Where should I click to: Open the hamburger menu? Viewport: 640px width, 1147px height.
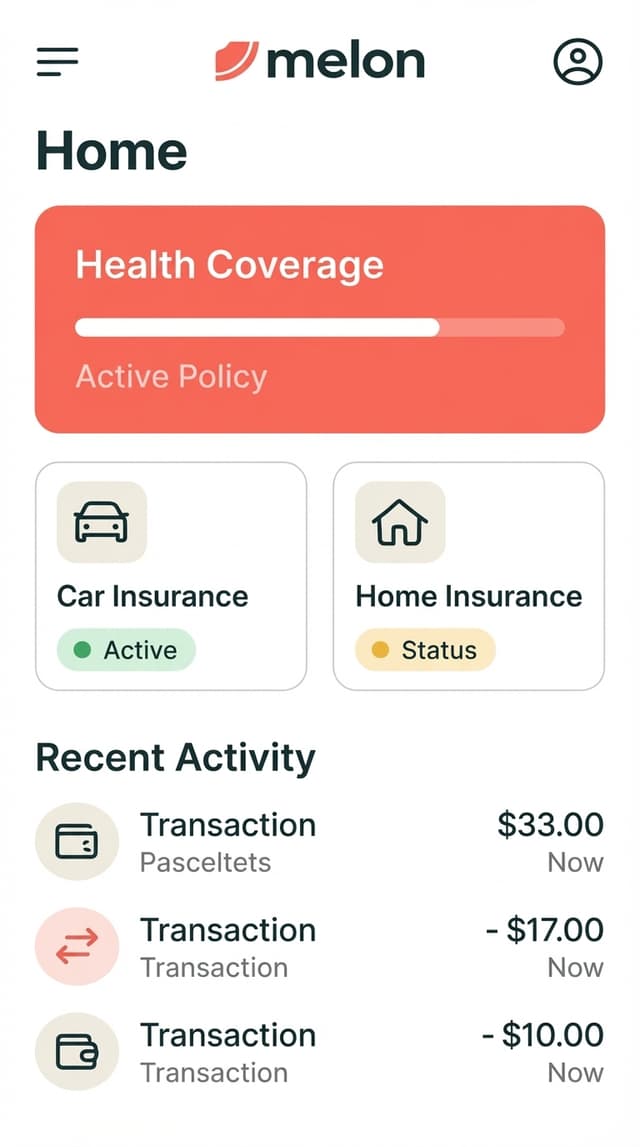(x=57, y=62)
